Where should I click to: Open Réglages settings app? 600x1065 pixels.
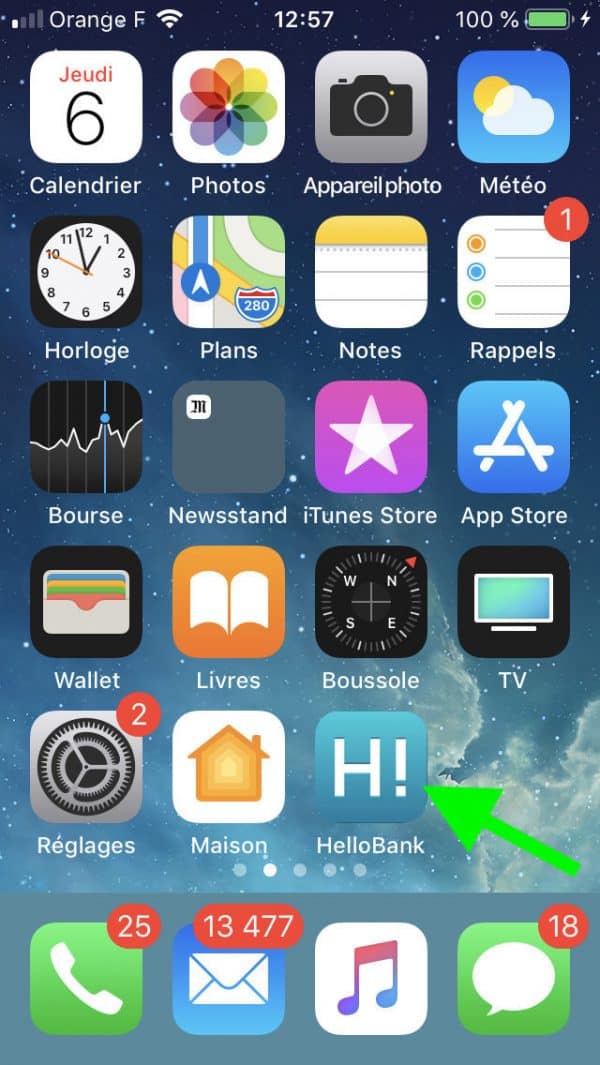(x=86, y=767)
